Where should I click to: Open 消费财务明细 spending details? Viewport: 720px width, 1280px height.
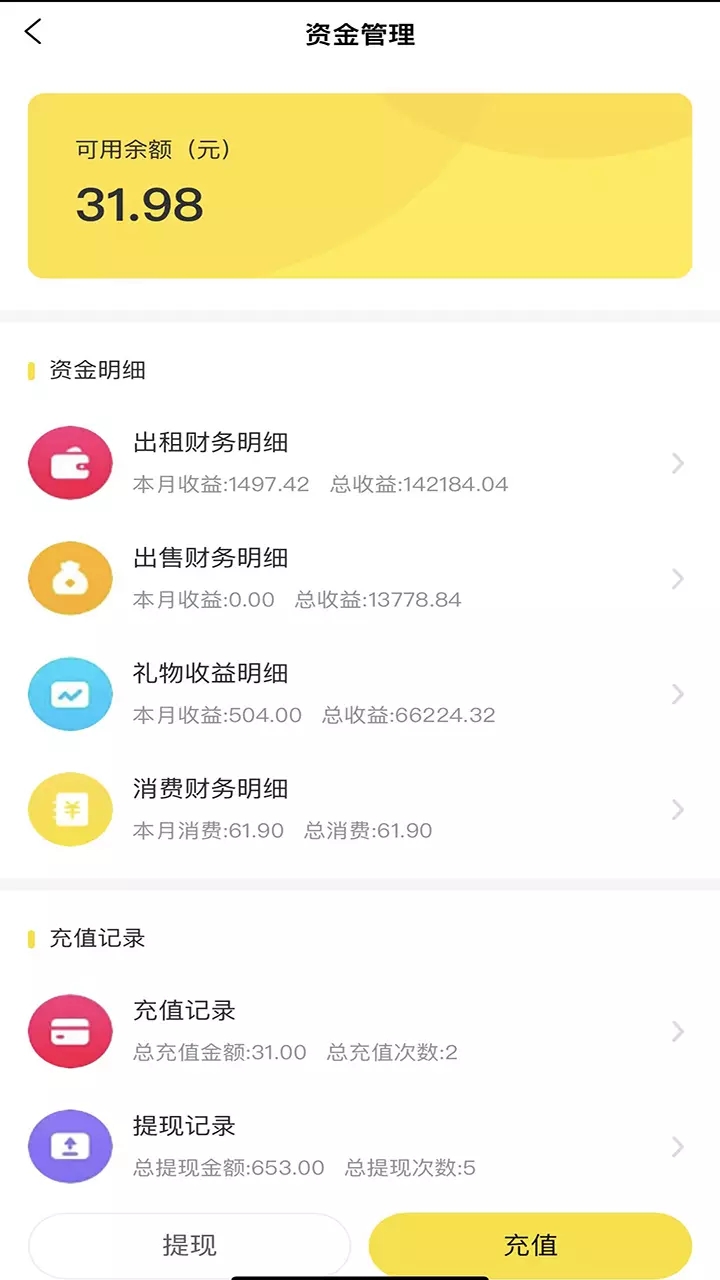pos(360,809)
